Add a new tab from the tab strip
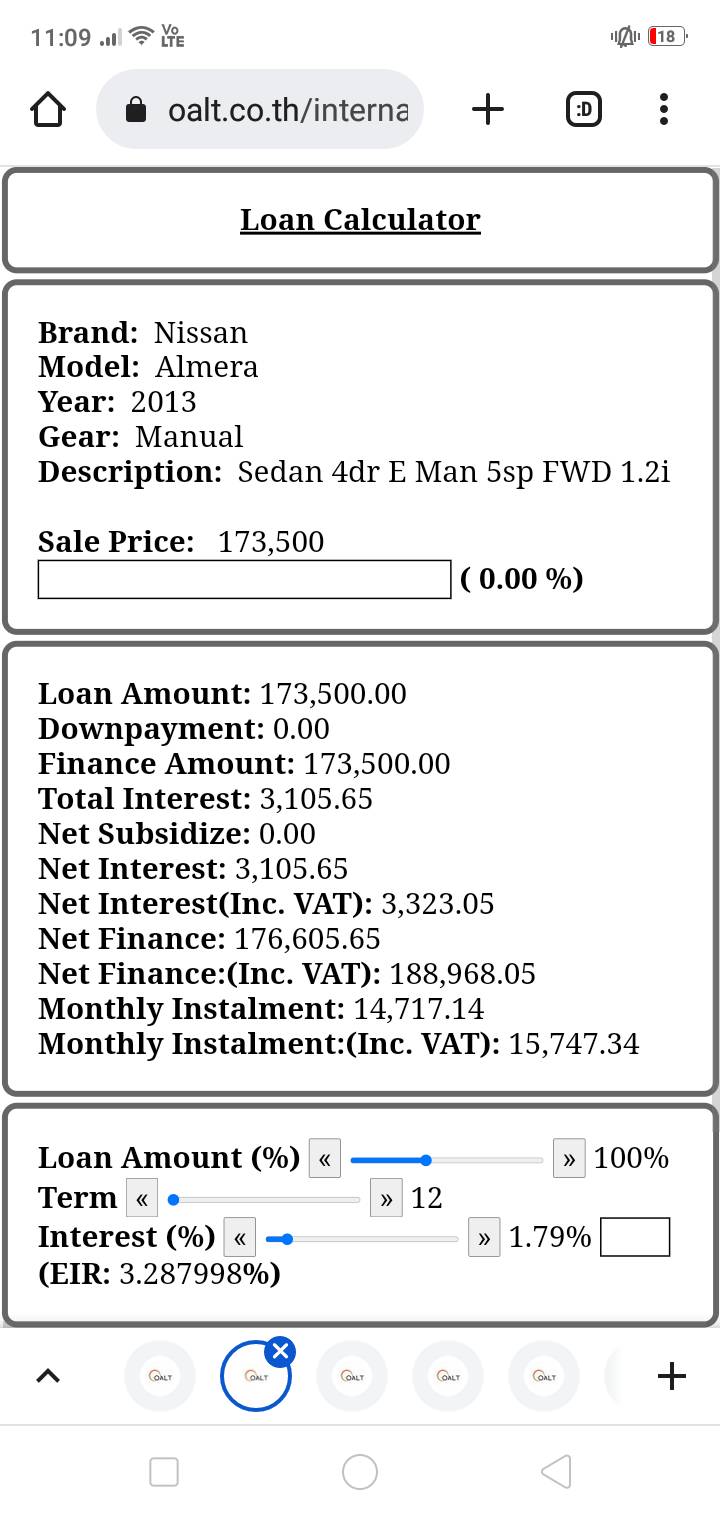This screenshot has width=720, height=1520. point(672,1377)
